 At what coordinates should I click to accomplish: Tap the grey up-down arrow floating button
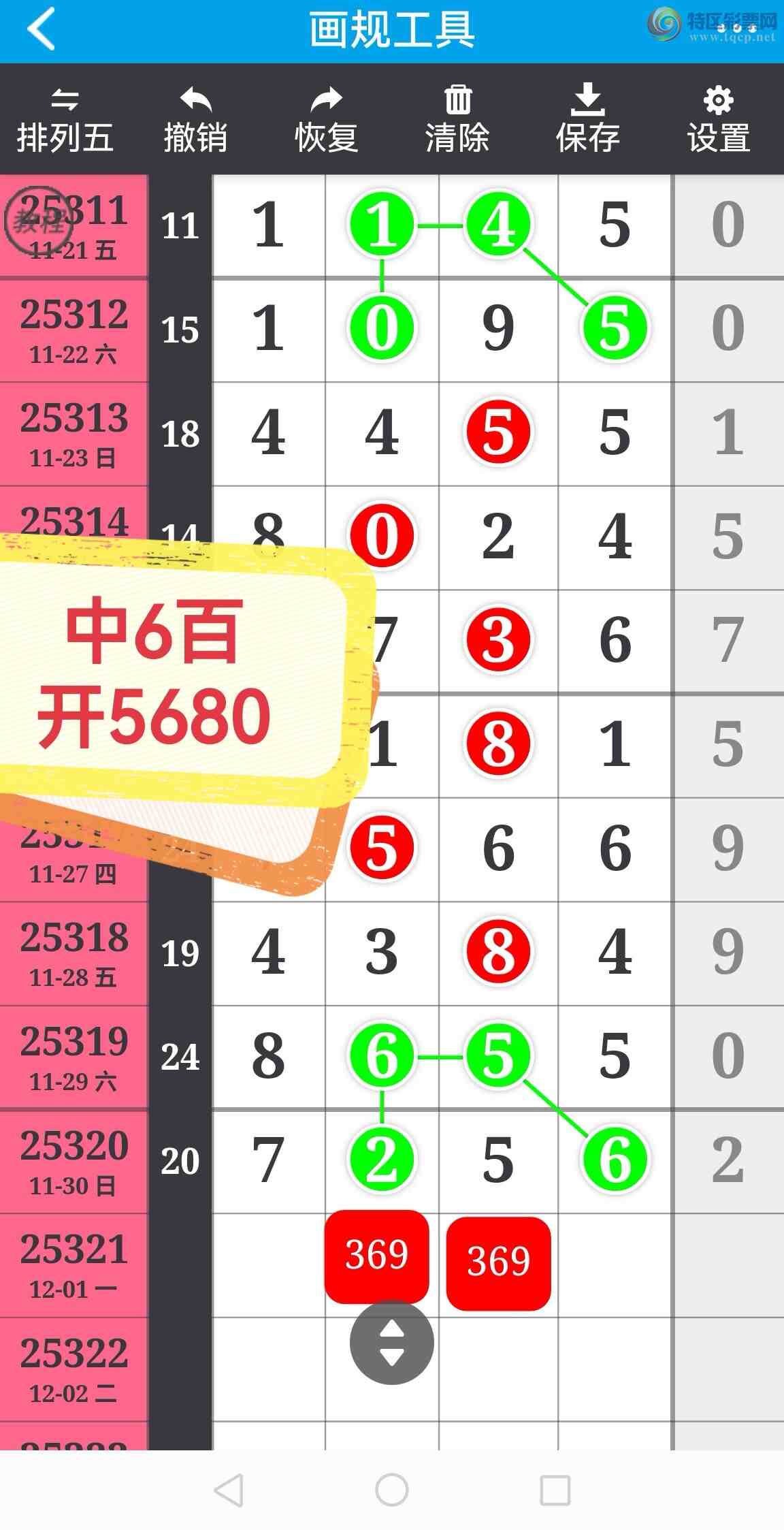[x=391, y=1342]
